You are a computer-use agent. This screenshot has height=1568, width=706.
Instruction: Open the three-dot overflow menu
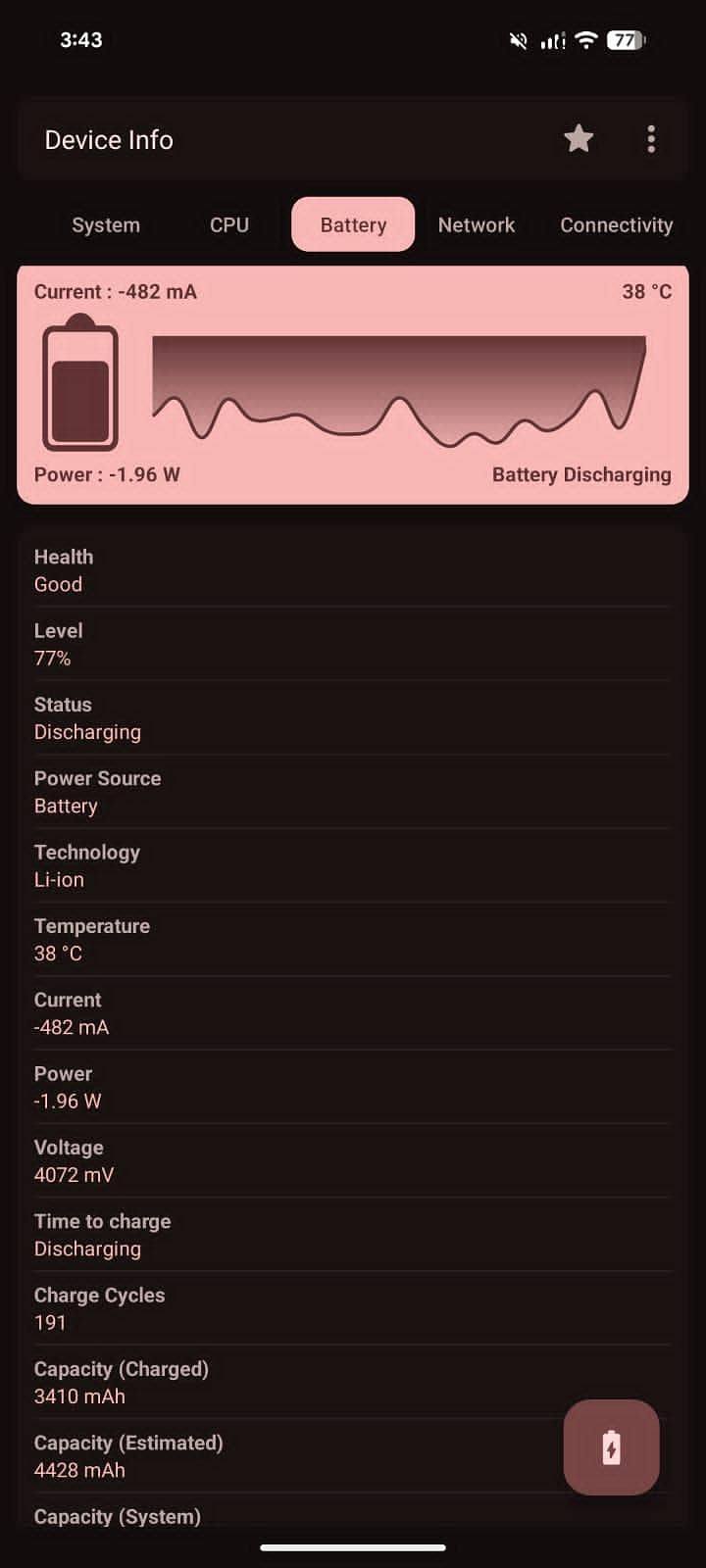pos(651,139)
